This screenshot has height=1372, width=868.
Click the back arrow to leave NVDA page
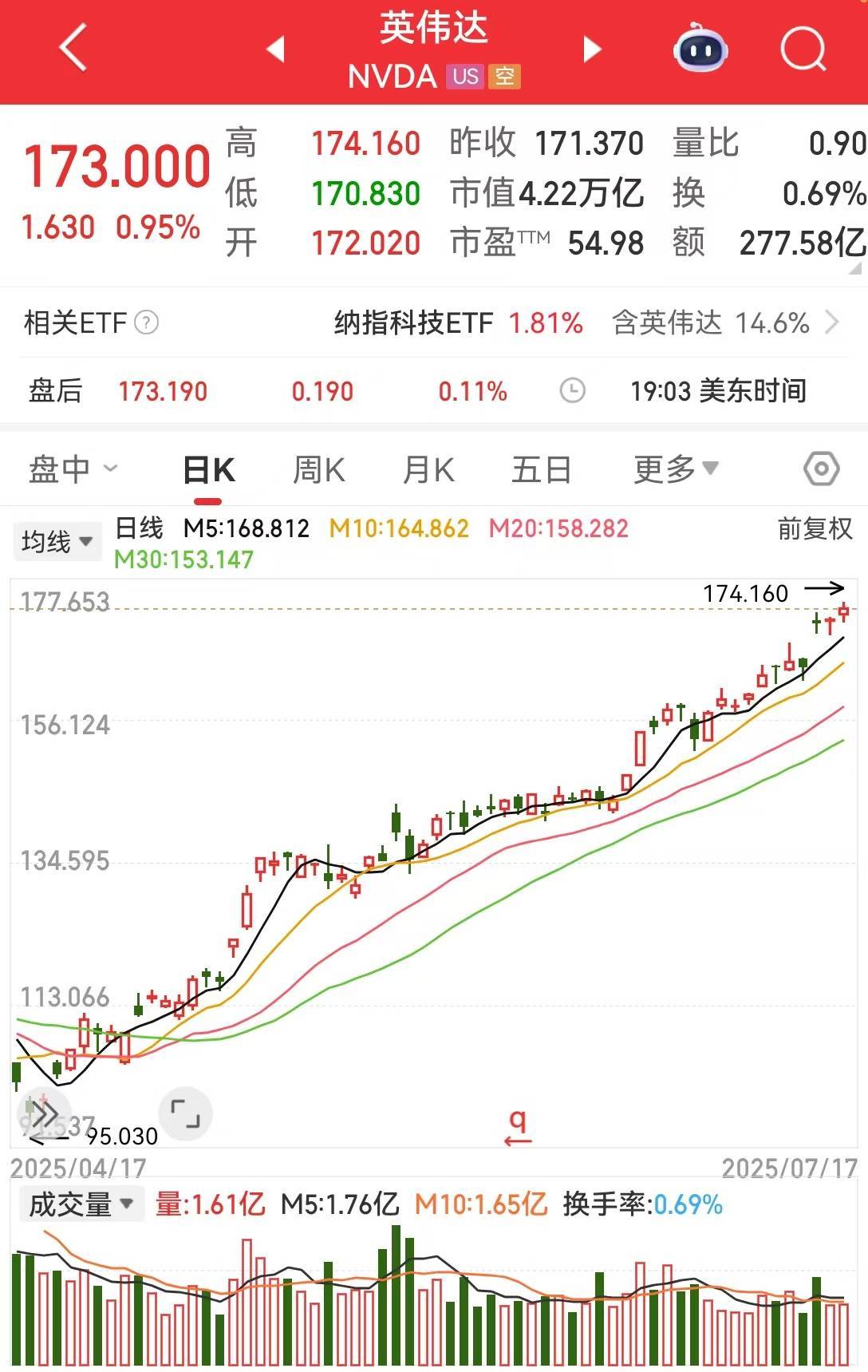tap(70, 49)
